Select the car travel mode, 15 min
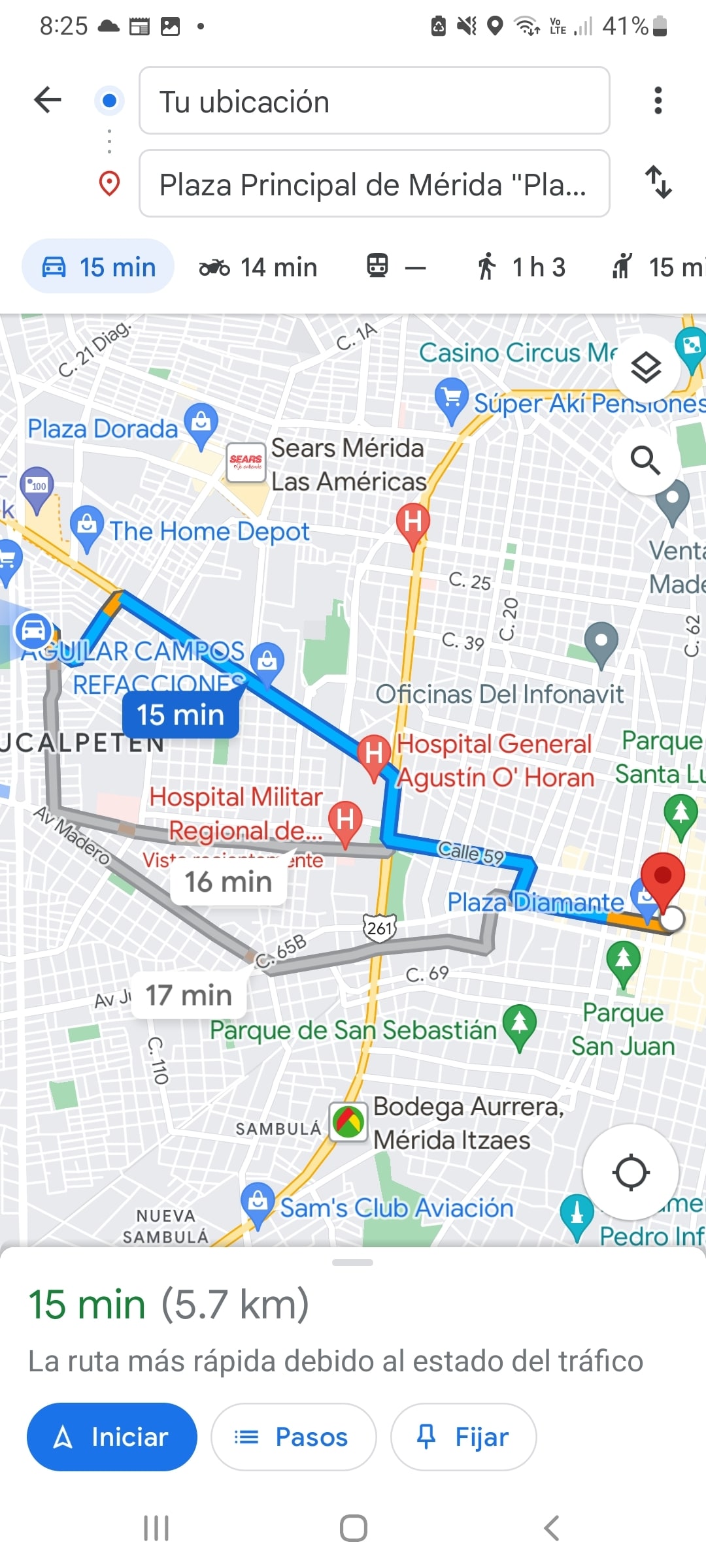Image resolution: width=706 pixels, height=1568 pixels. click(99, 267)
